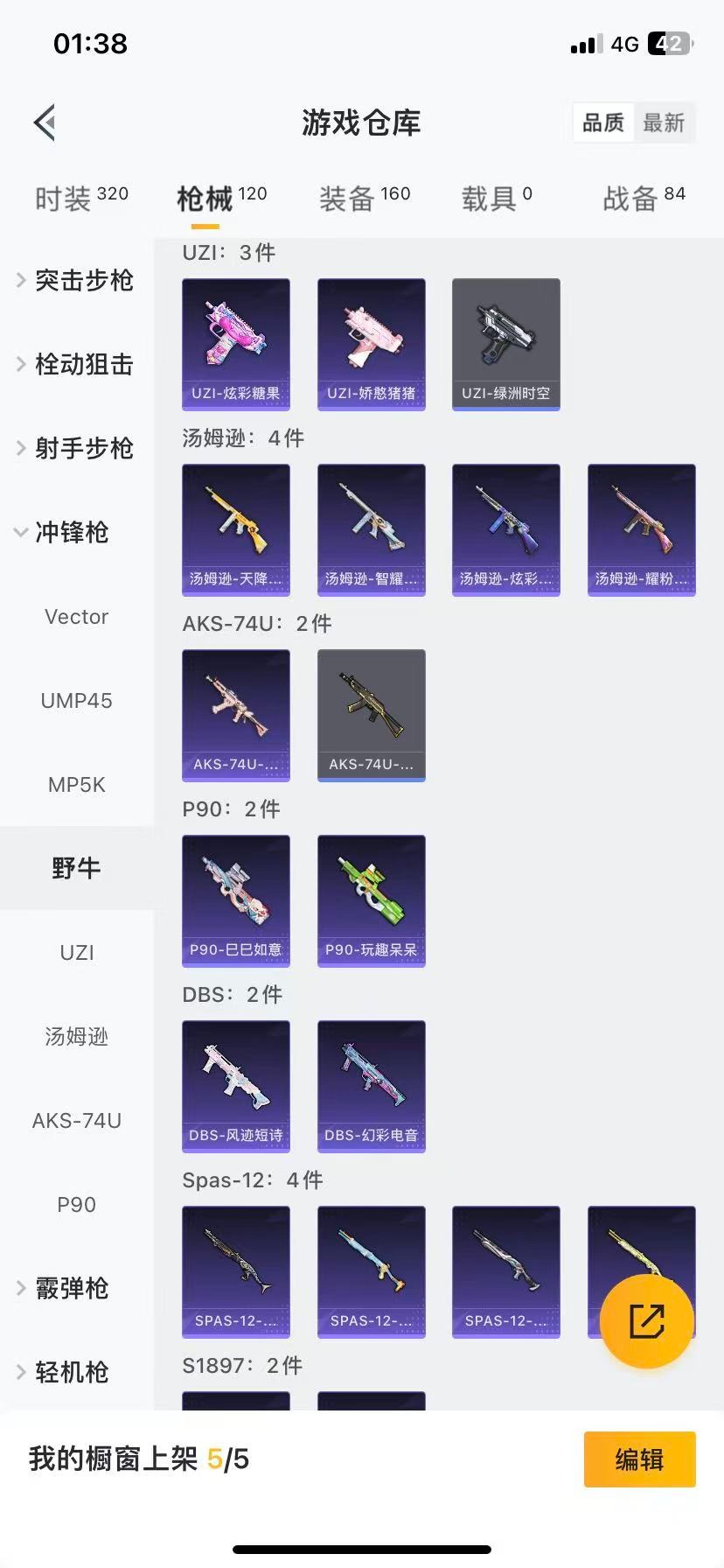This screenshot has height=1568, width=724.
Task: Tap the back arrow to leave 游戏仓库
Action: (44, 122)
